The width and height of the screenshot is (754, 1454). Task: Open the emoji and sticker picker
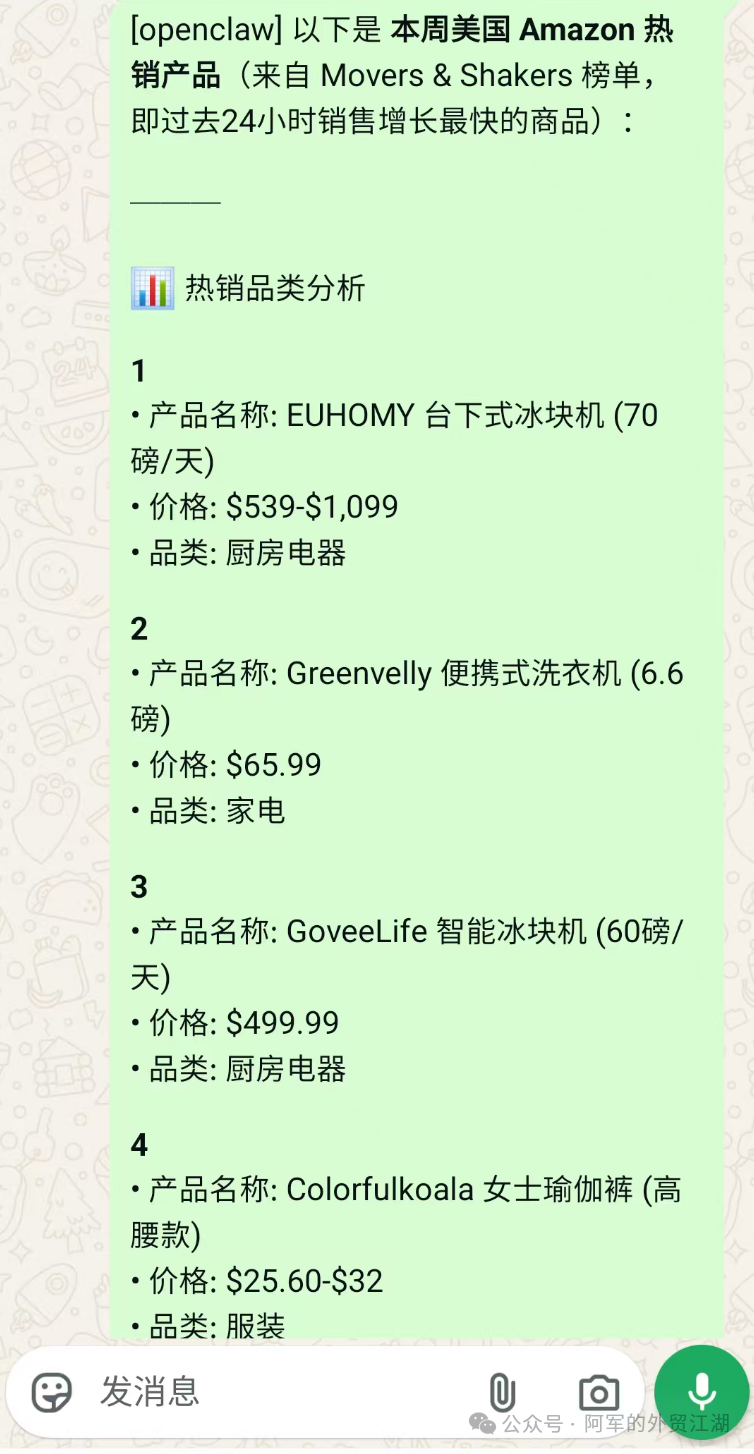point(51,1391)
